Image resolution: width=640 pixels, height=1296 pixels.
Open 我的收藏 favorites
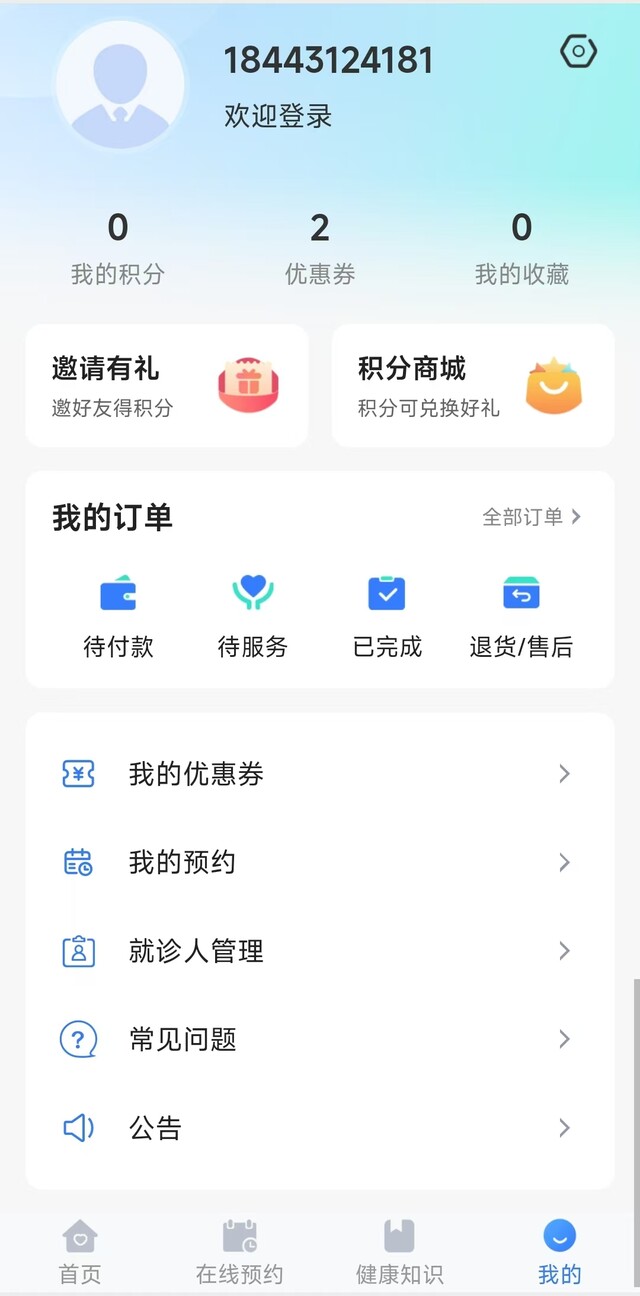pos(521,248)
